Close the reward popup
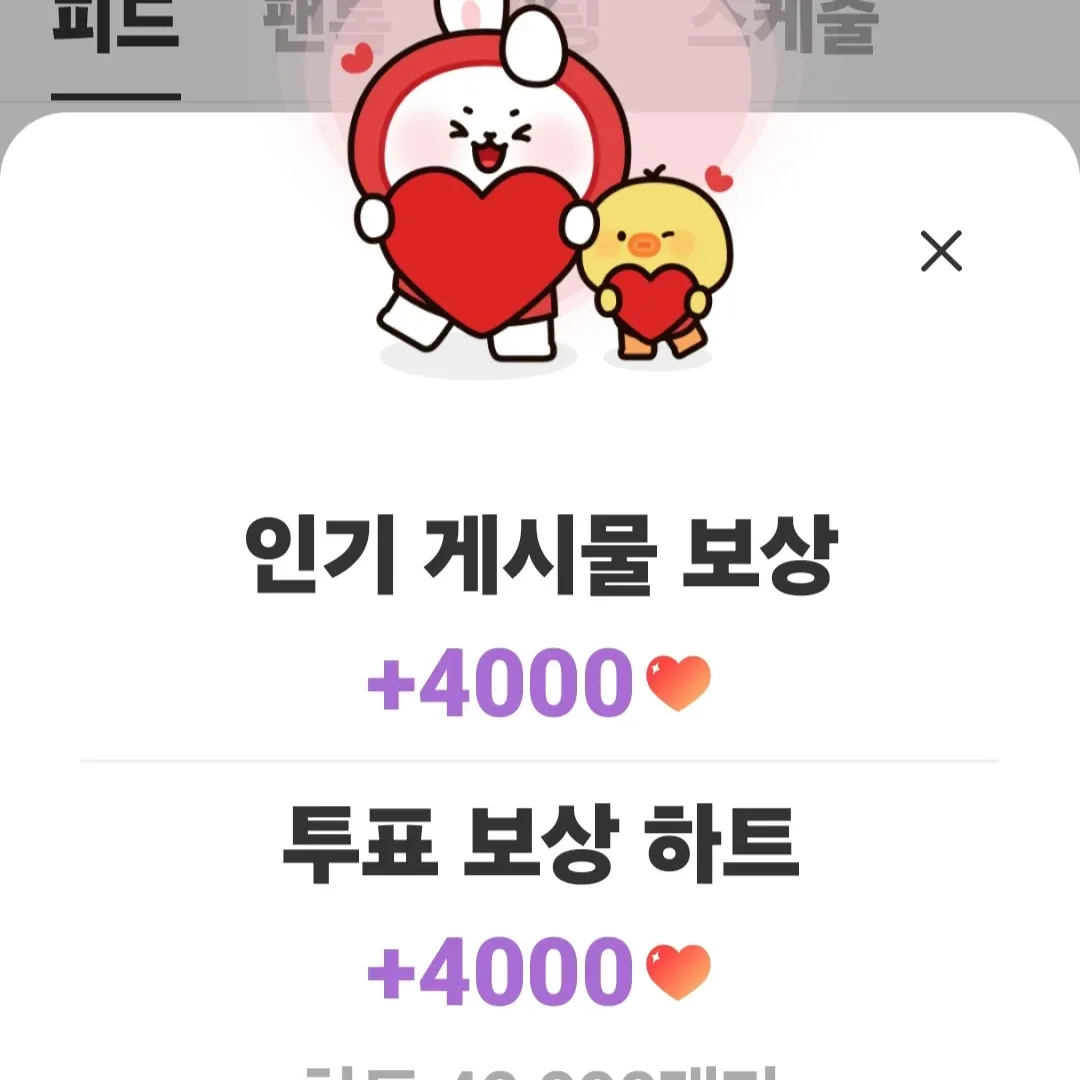 [x=941, y=251]
